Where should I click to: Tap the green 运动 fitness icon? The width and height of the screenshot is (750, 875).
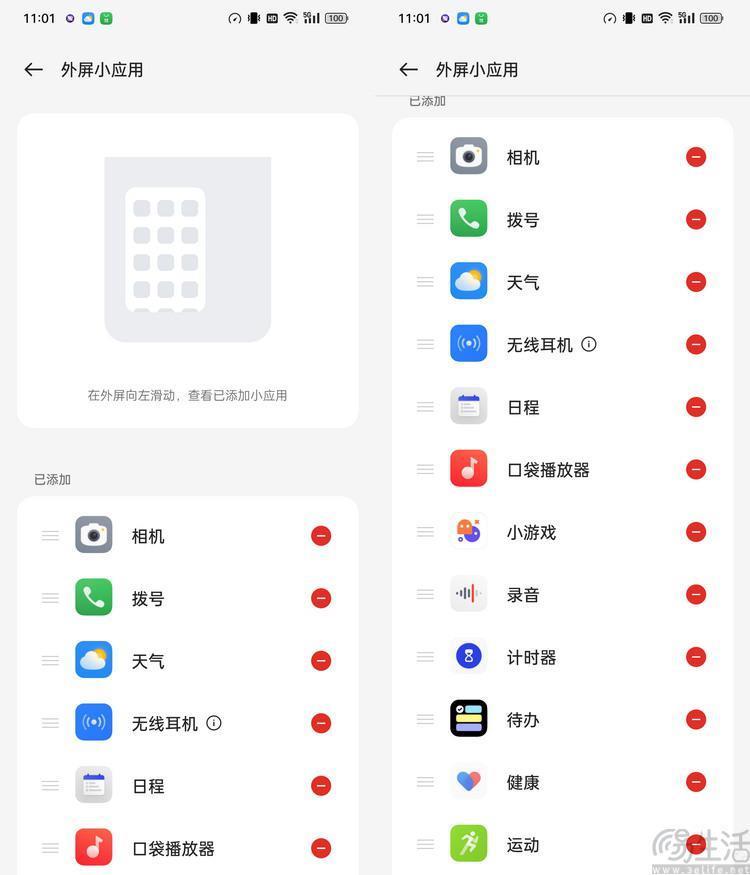point(468,844)
